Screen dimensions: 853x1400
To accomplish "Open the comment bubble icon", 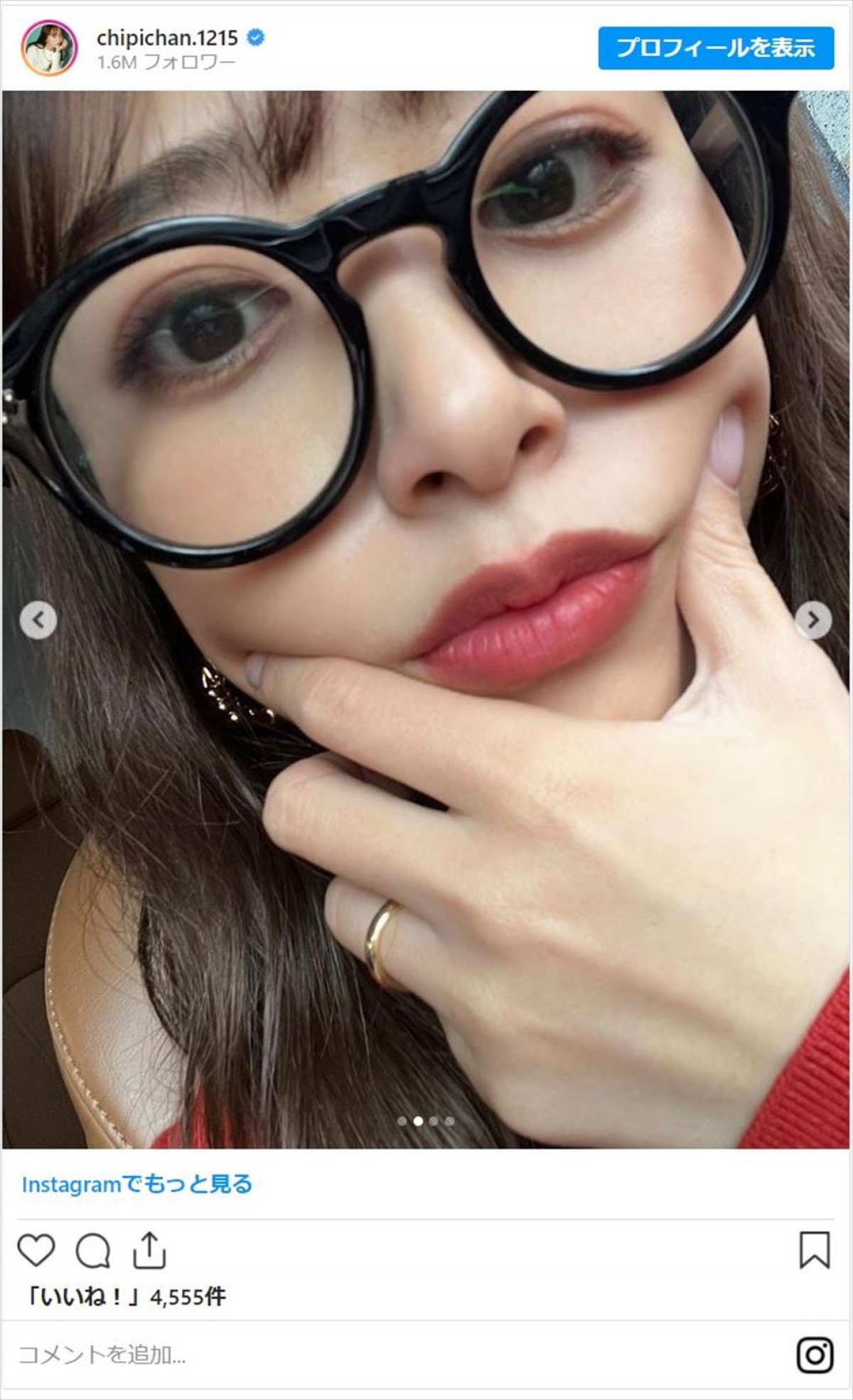I will coord(92,1250).
